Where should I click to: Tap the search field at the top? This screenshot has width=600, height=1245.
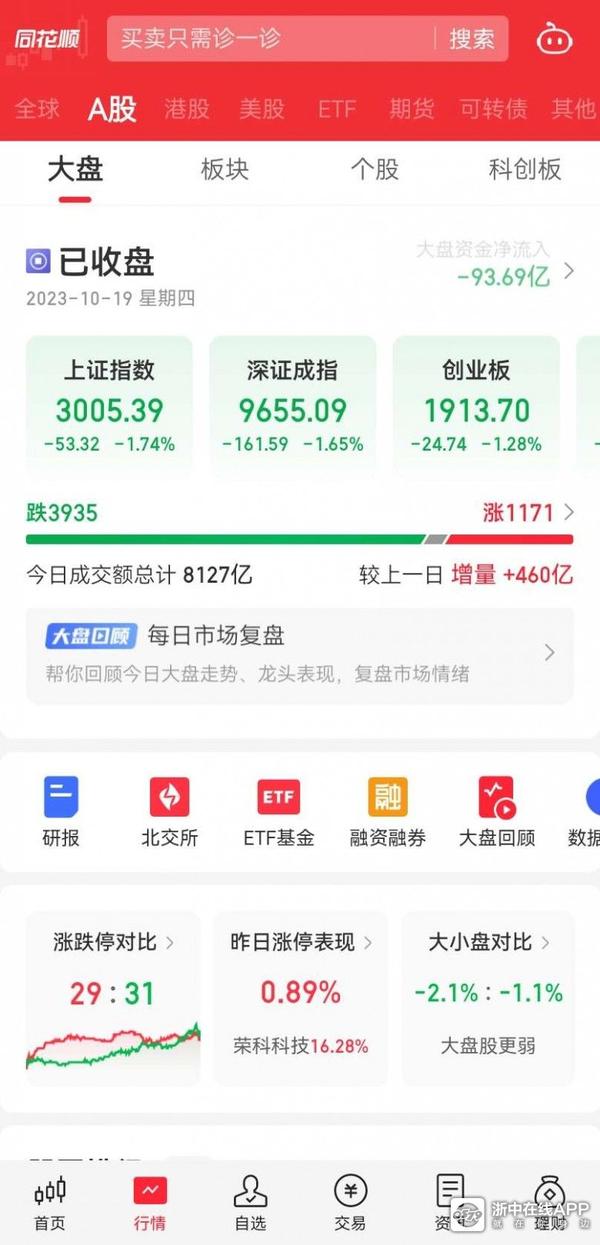[x=270, y=39]
